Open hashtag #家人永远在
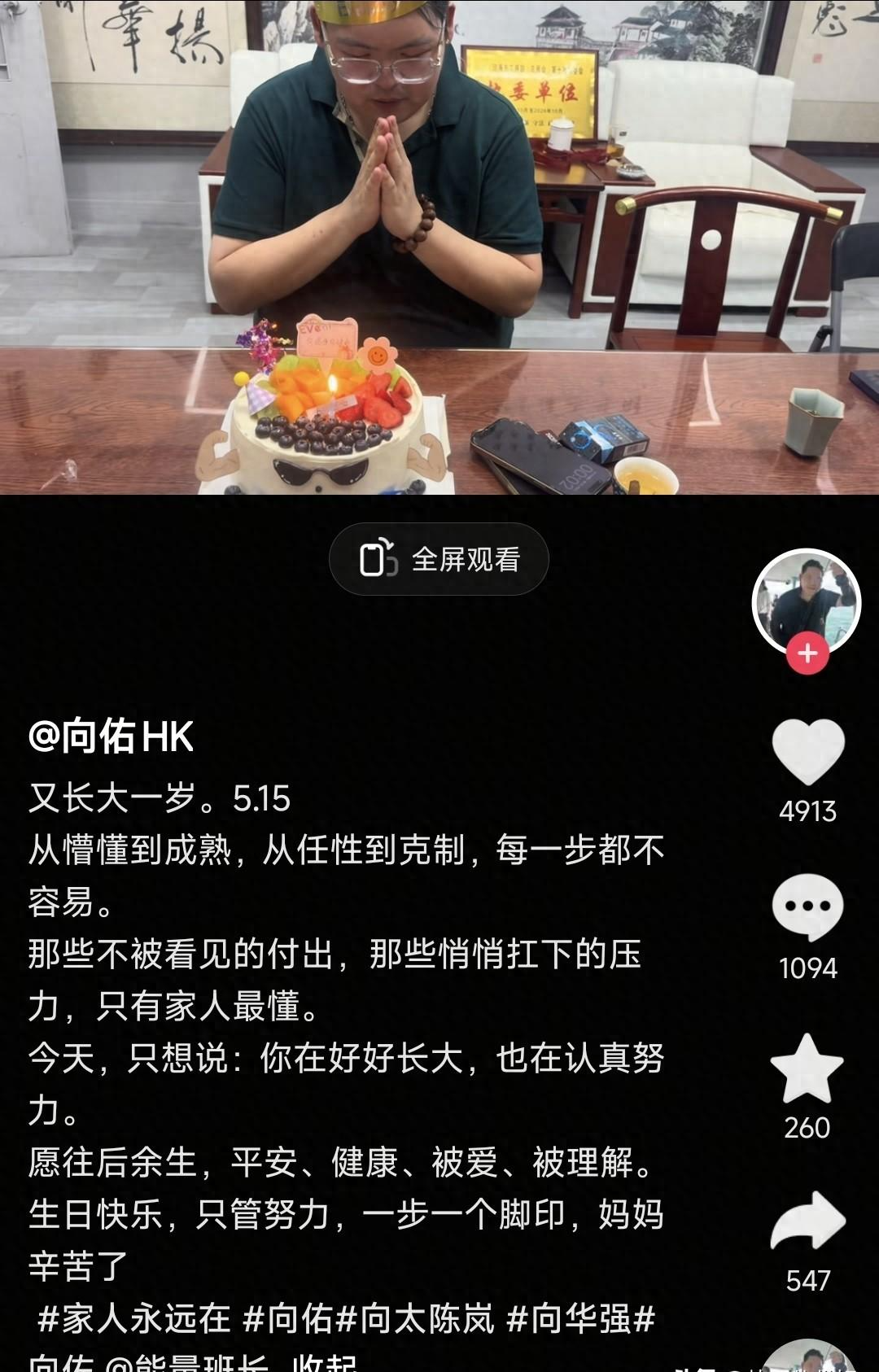 click(x=133, y=1319)
